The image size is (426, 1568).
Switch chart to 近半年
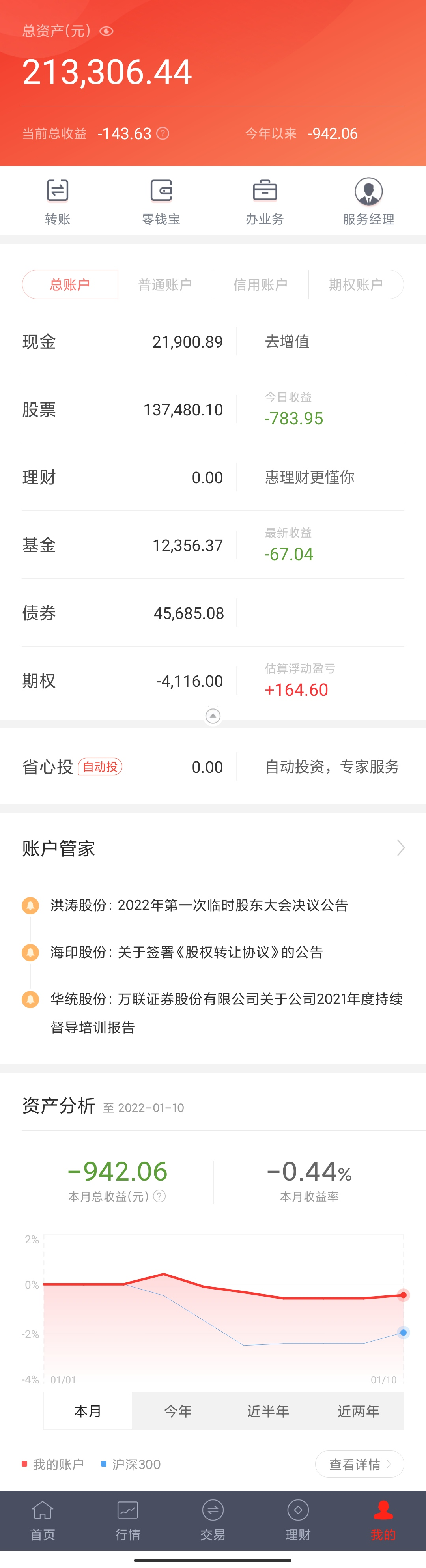[268, 1410]
